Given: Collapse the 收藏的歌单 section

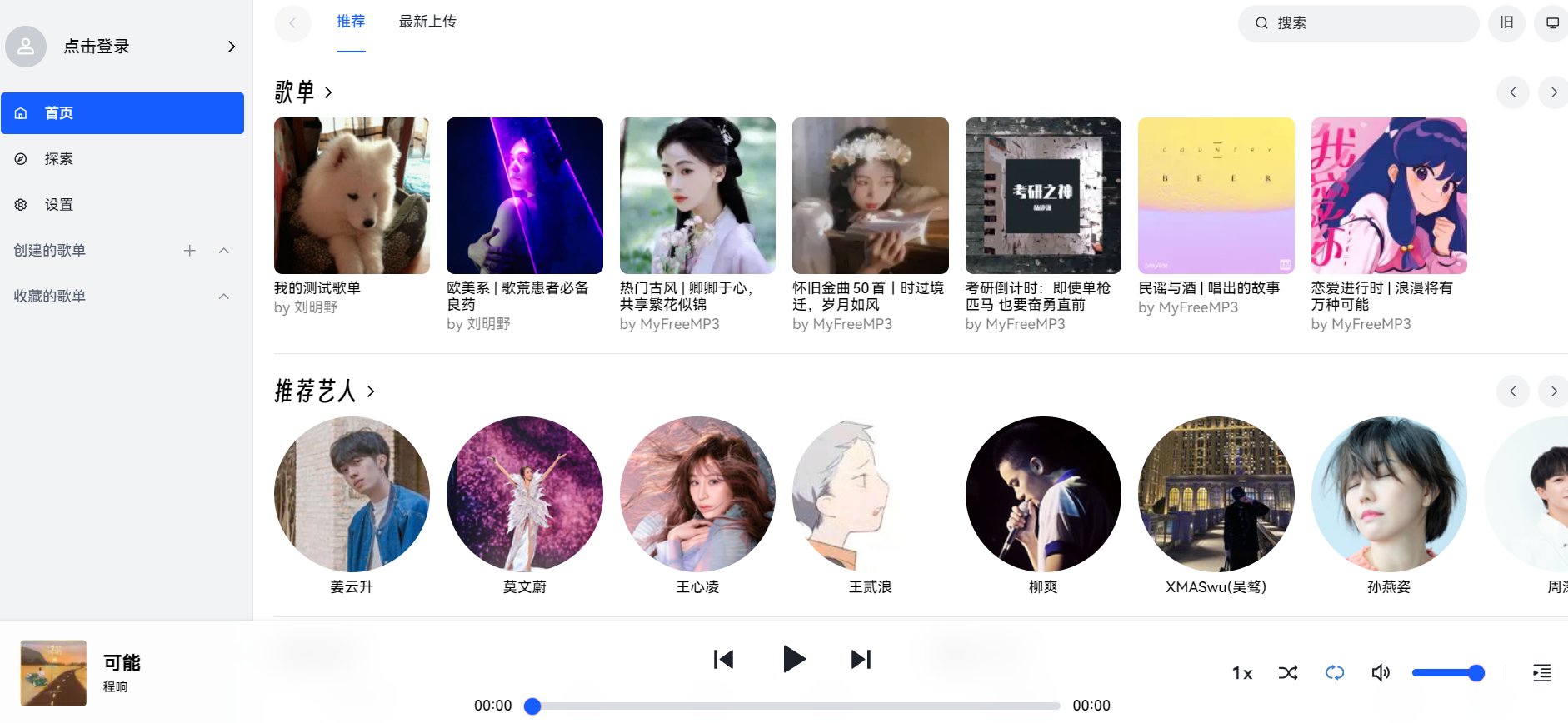Looking at the screenshot, I should [x=223, y=297].
